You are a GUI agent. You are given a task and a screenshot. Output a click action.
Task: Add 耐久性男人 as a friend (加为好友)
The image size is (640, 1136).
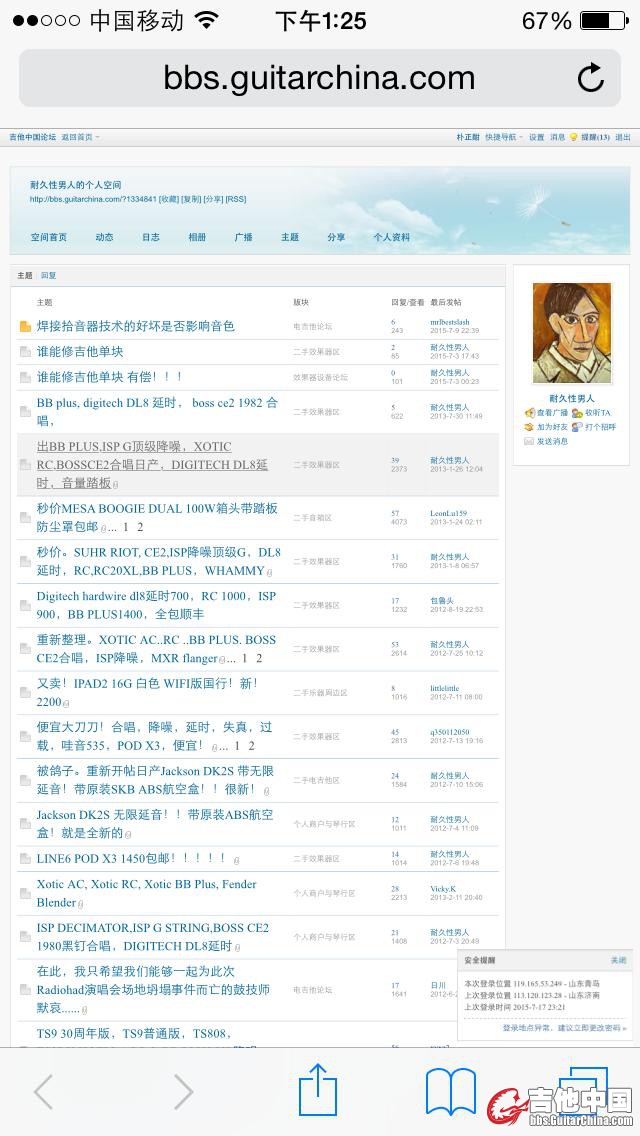(551, 427)
